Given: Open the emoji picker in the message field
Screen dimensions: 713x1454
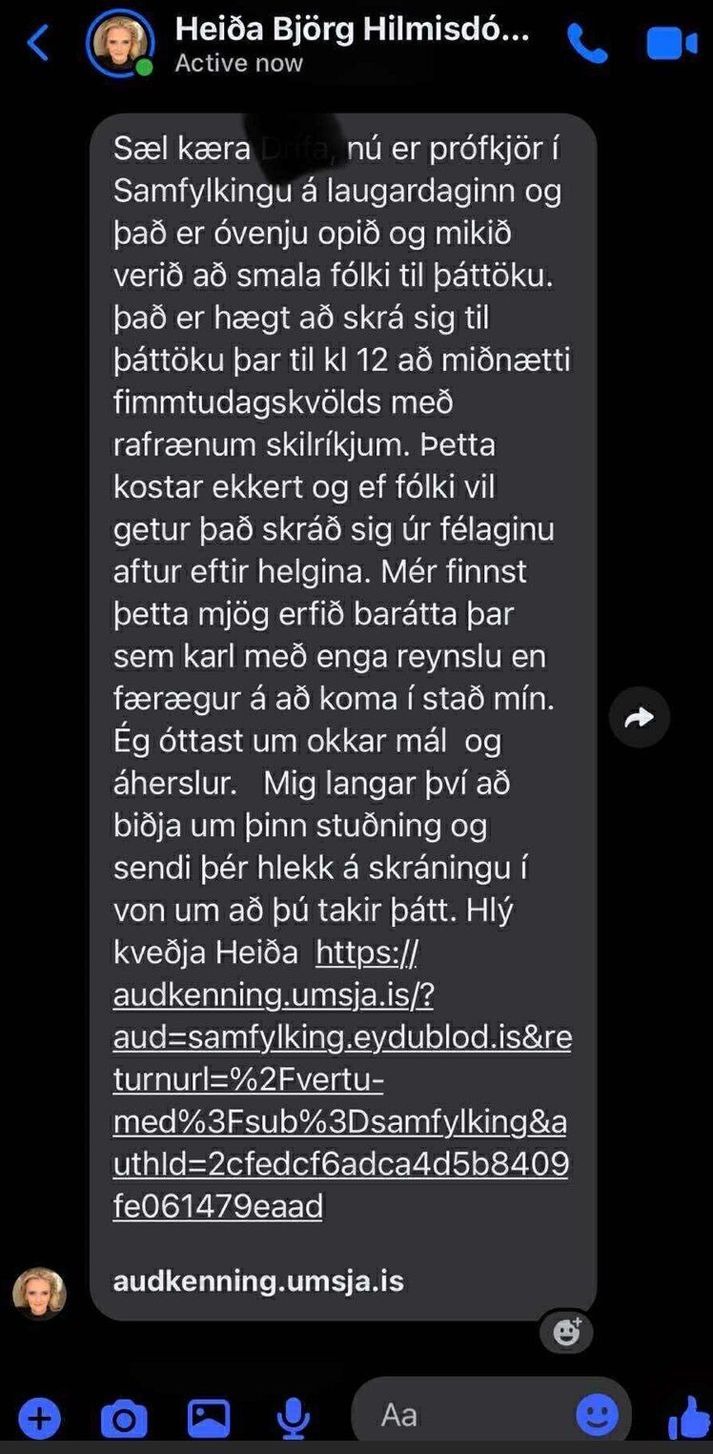Looking at the screenshot, I should click(597, 1415).
